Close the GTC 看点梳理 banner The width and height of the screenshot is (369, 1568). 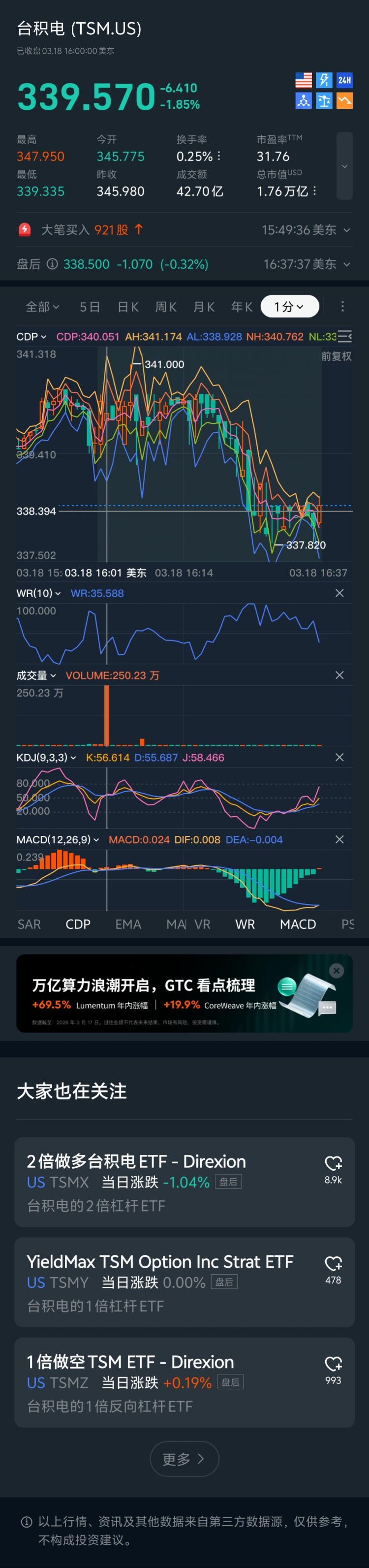pyautogui.click(x=336, y=971)
